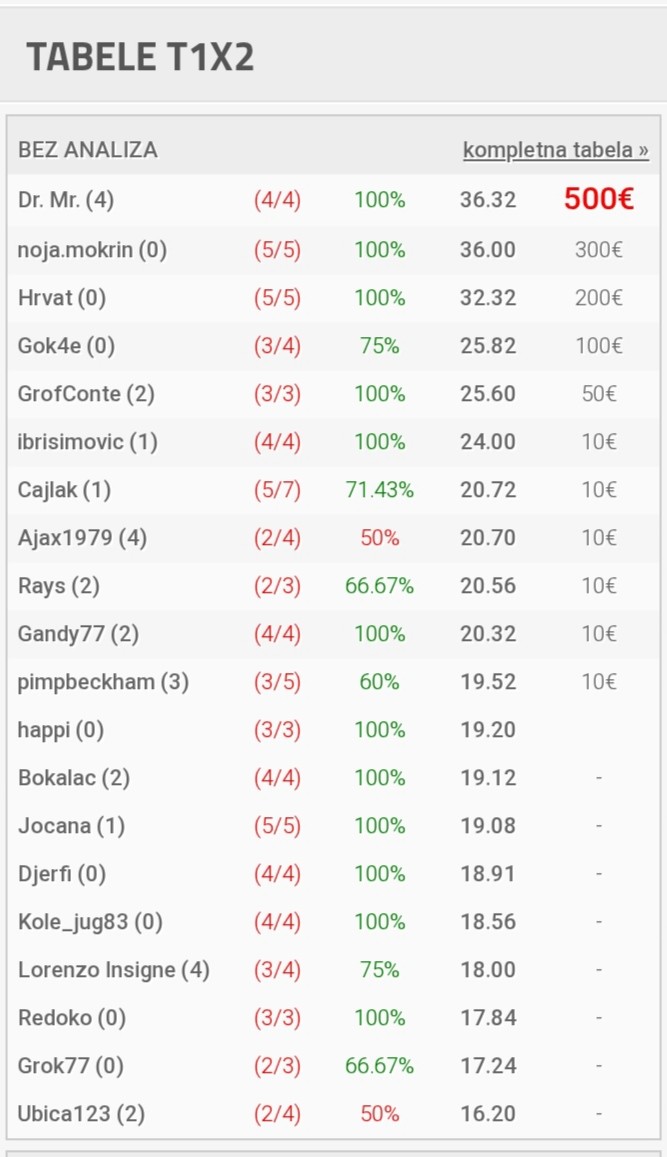Open the kompletna tabela link
This screenshot has height=1157, width=667.
coord(556,150)
